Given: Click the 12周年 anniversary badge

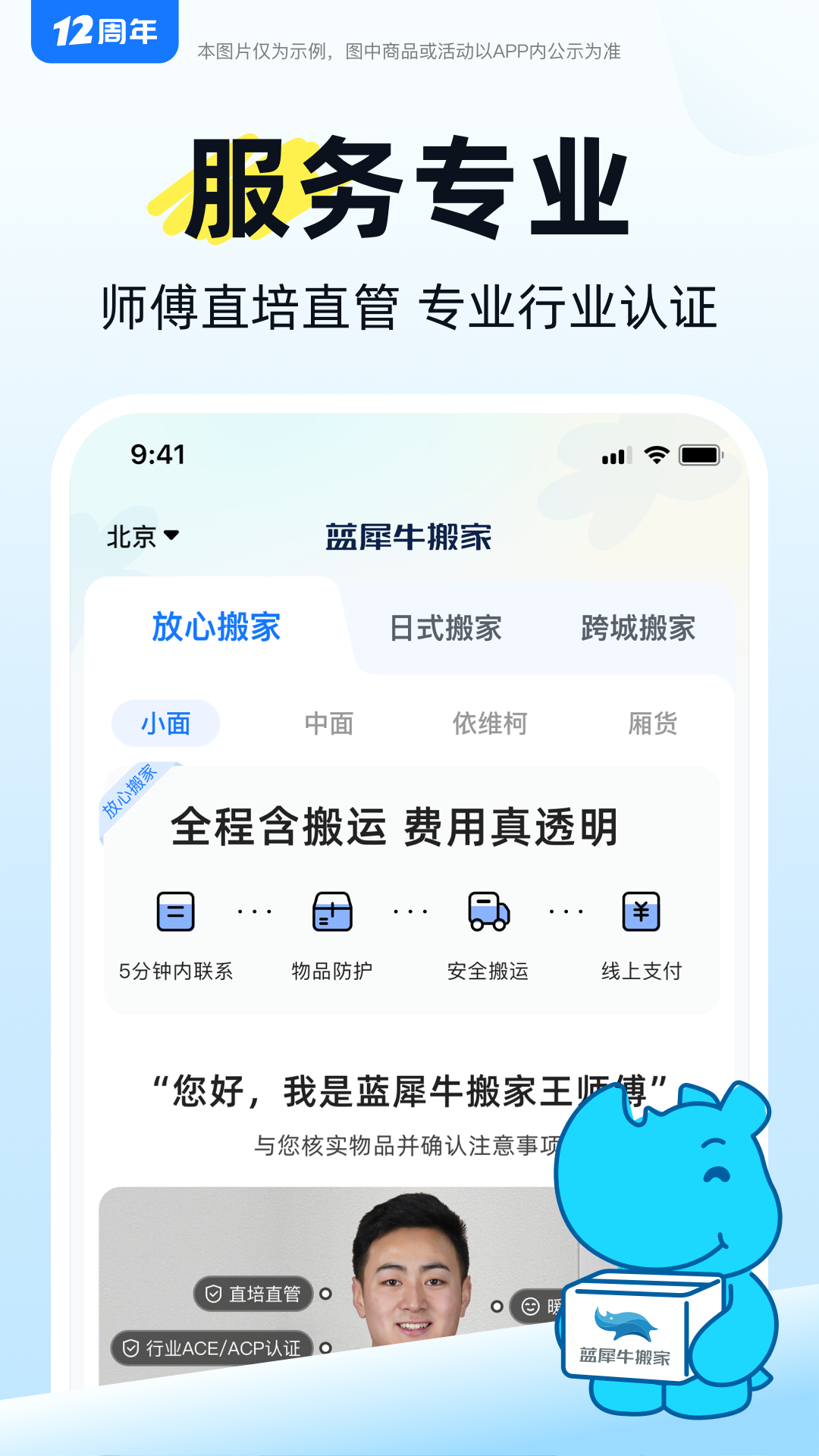Looking at the screenshot, I should pos(105,32).
